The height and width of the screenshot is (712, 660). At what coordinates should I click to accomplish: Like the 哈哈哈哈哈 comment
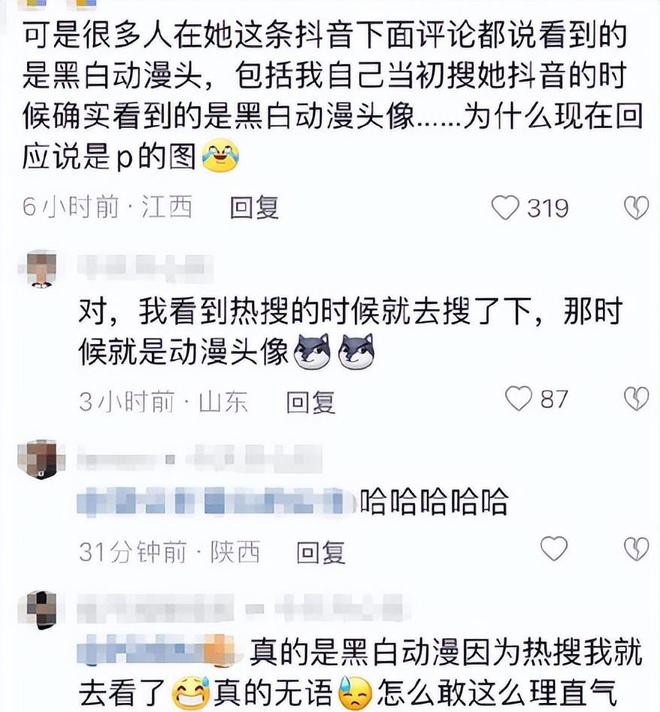[x=553, y=548]
